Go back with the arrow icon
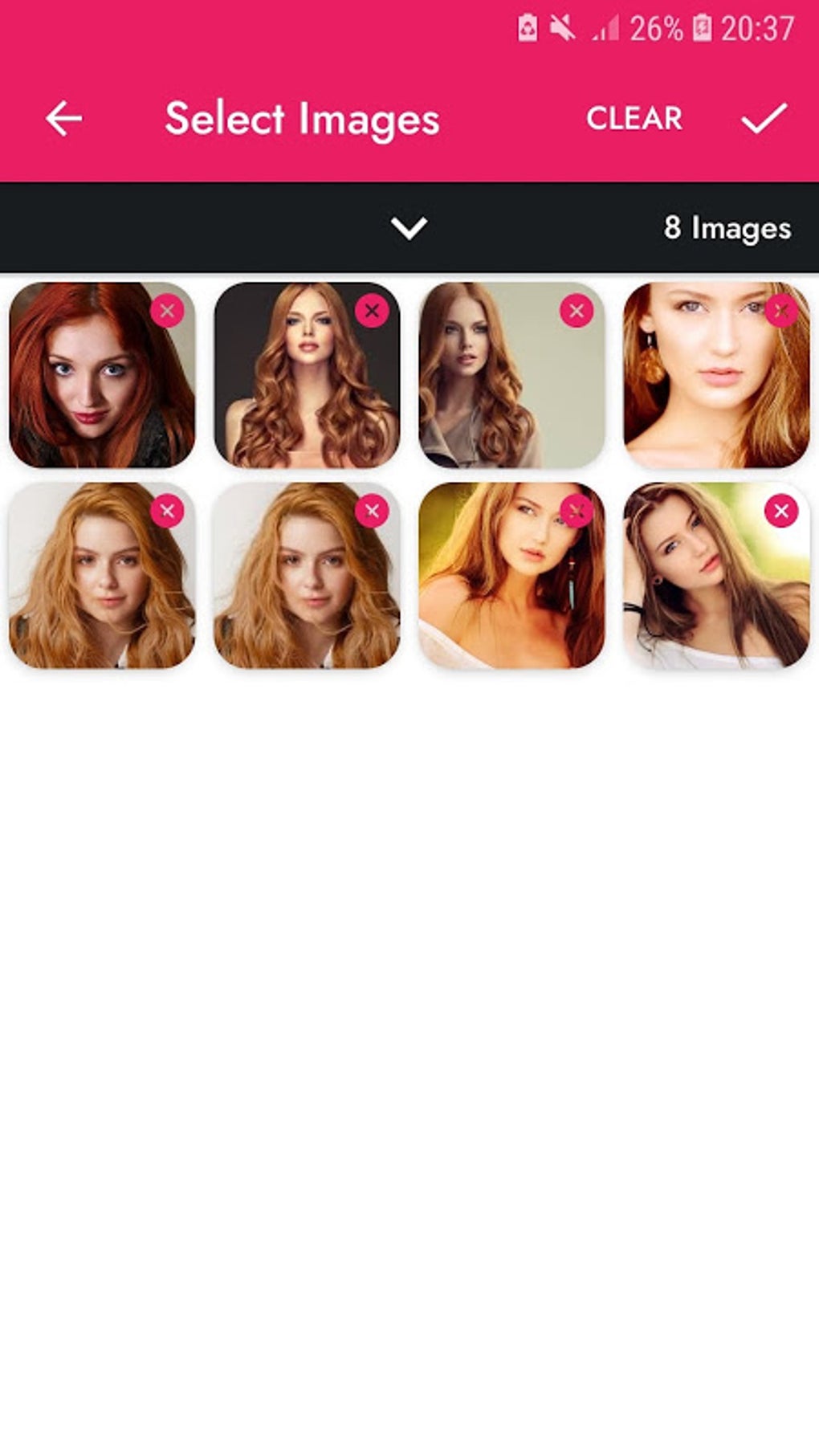 pos(64,119)
